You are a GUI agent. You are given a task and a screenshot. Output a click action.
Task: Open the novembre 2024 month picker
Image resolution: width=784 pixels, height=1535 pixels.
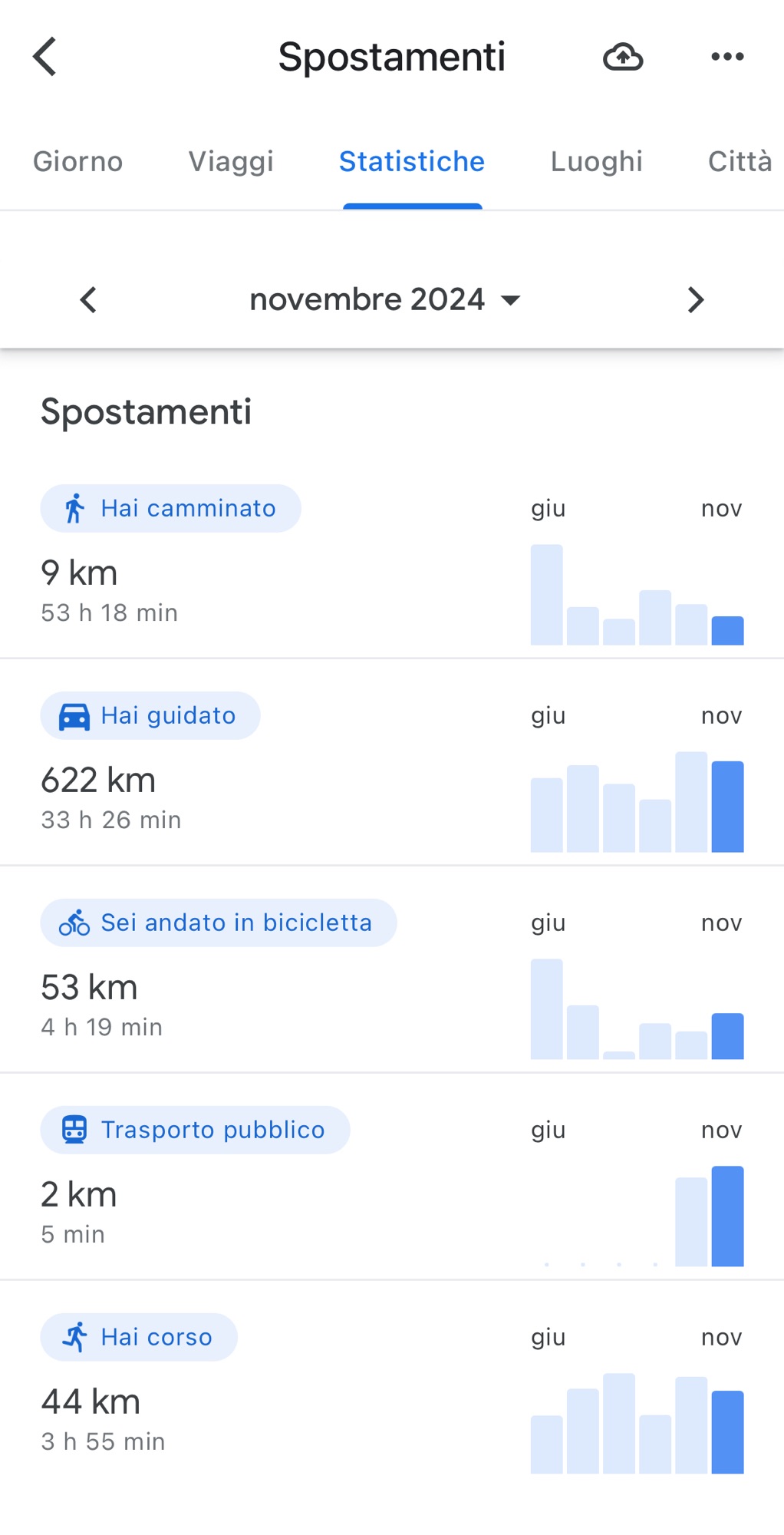[385, 299]
